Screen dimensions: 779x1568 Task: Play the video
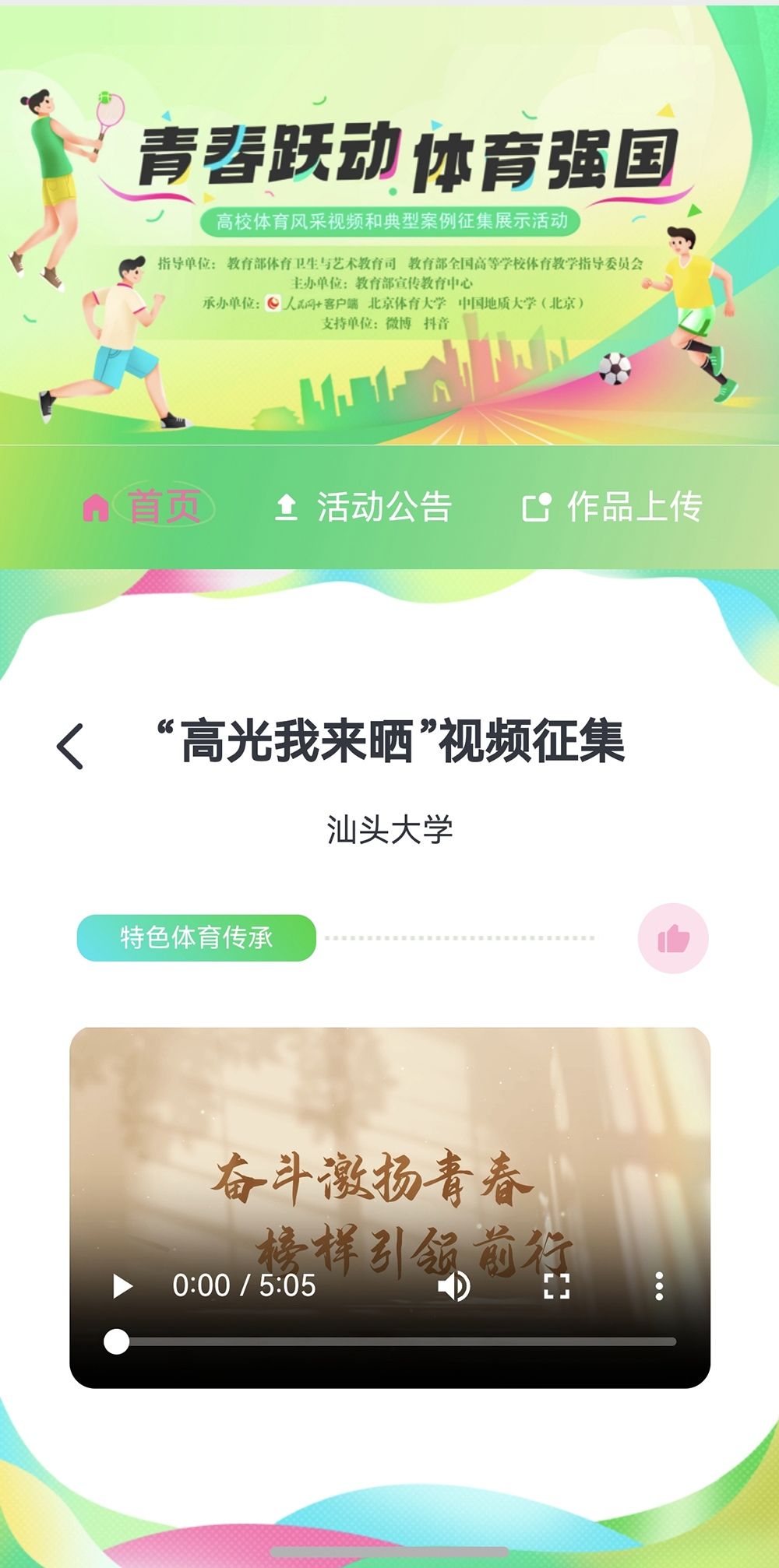122,1286
